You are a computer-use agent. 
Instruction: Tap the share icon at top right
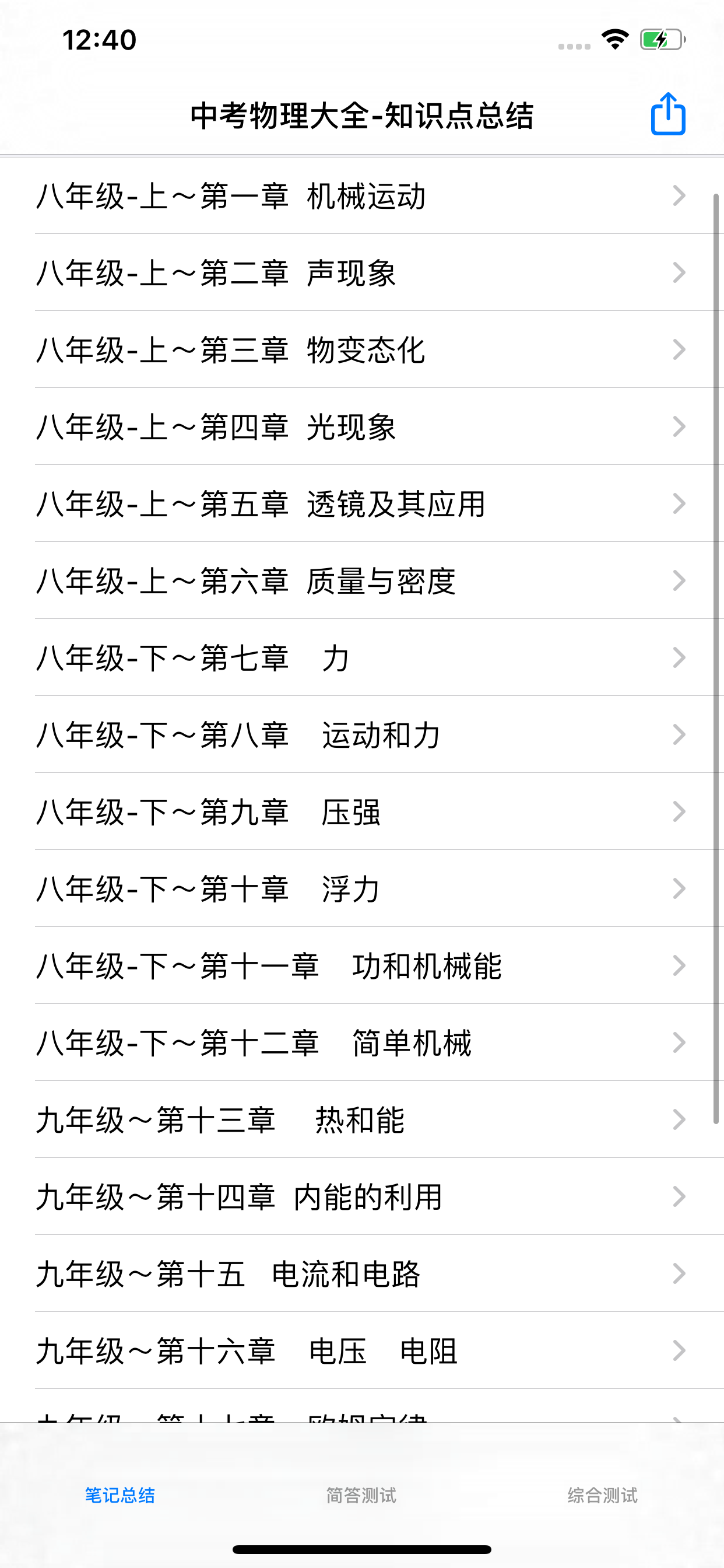coord(667,114)
